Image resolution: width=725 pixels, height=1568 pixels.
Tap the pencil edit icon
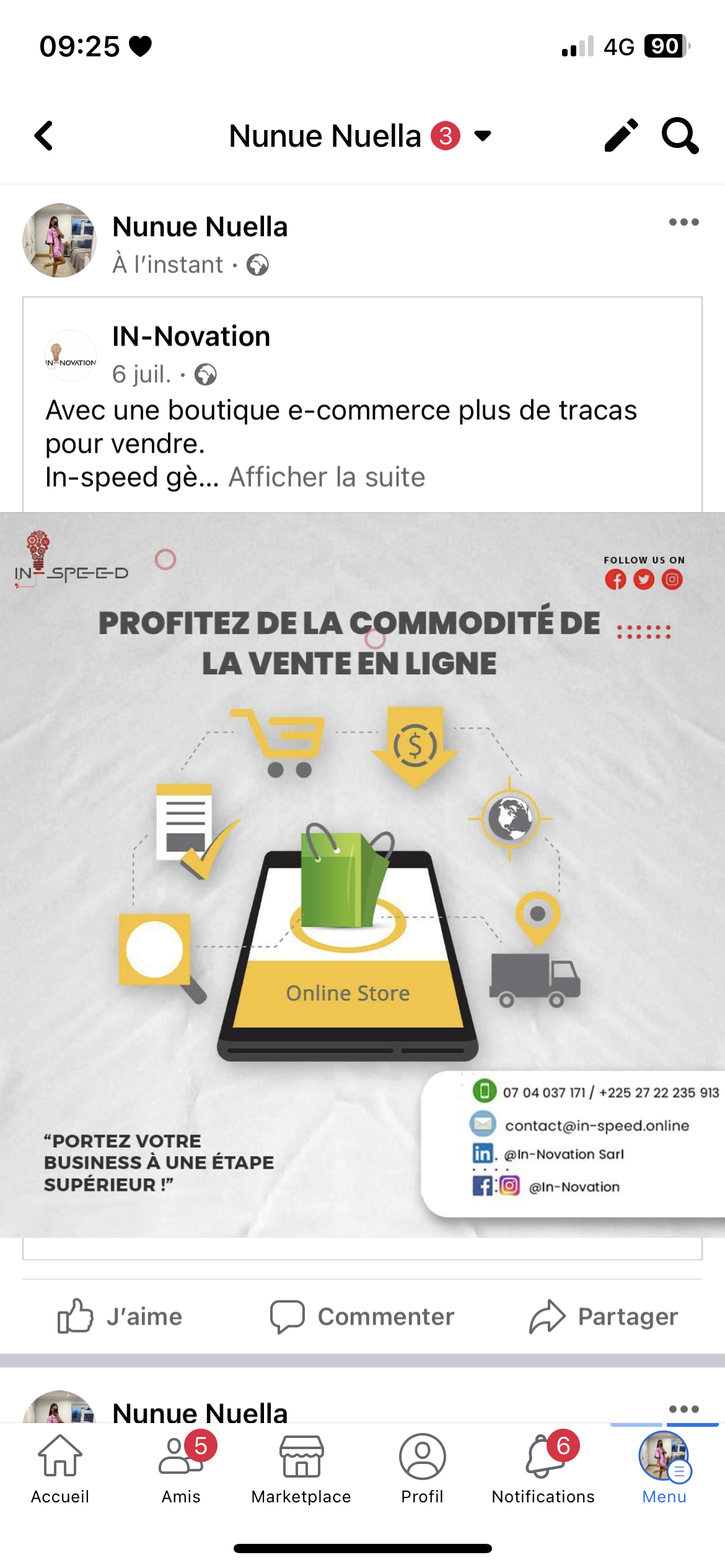click(x=621, y=136)
